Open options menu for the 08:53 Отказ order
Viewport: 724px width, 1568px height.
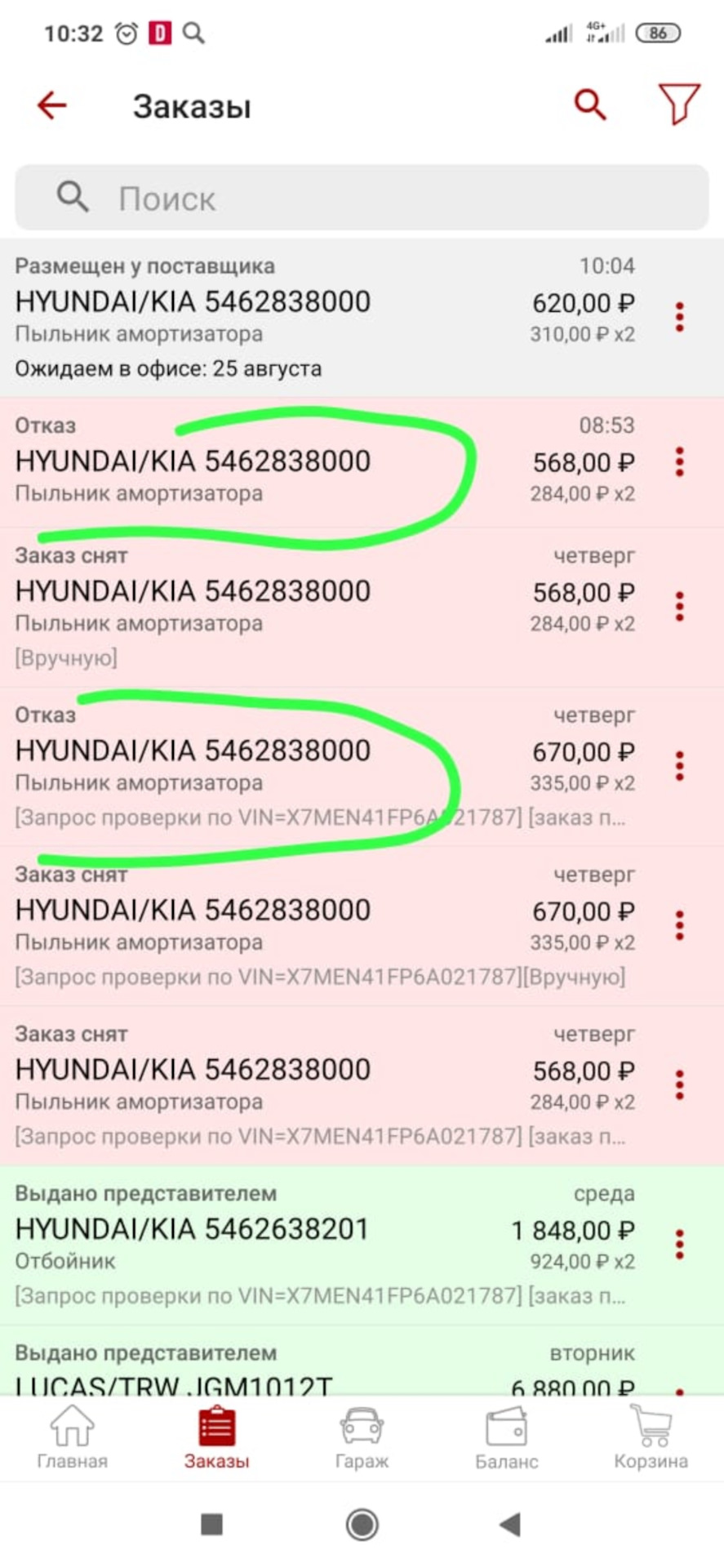click(679, 462)
